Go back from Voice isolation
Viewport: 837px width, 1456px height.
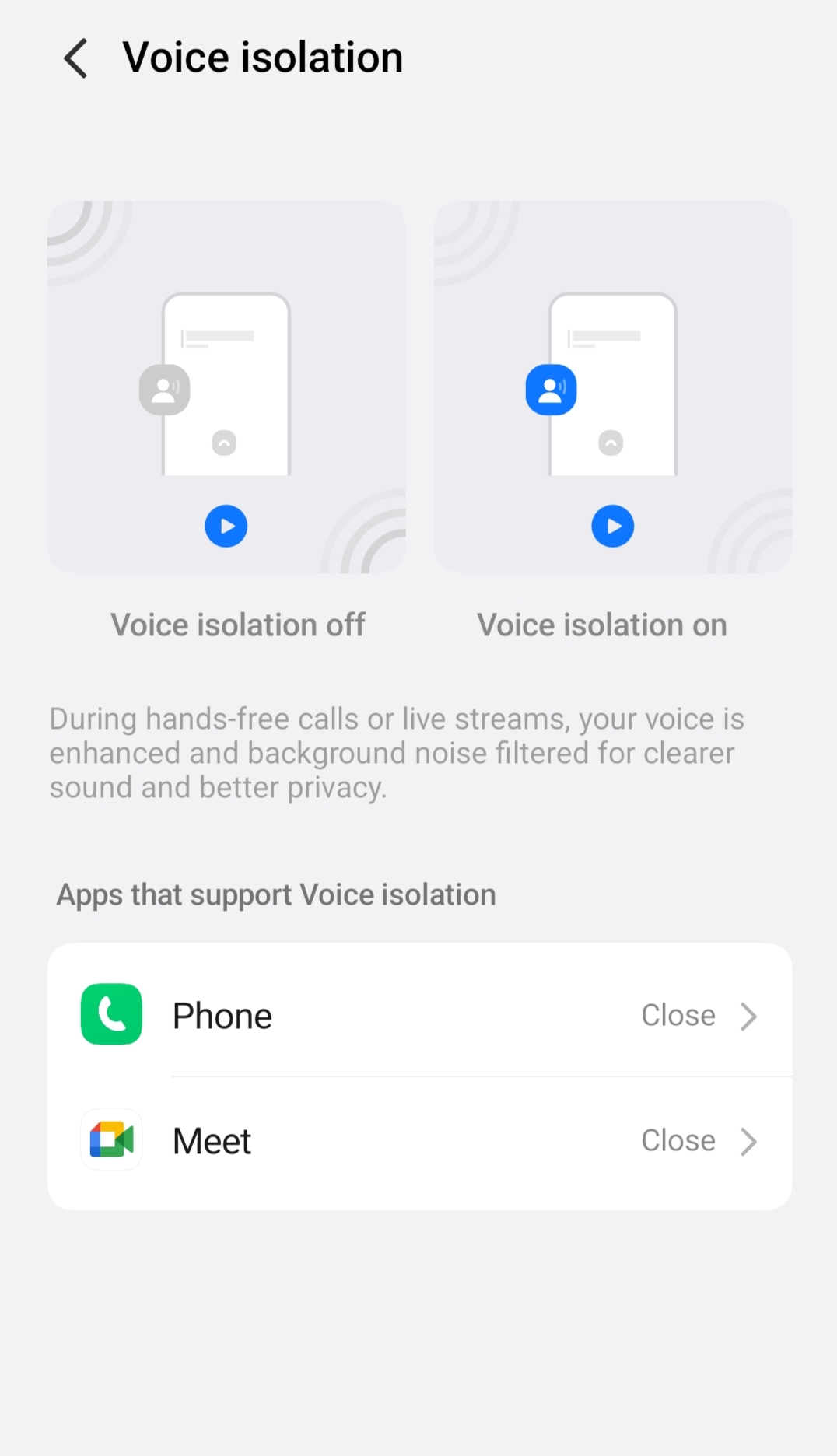(x=75, y=59)
